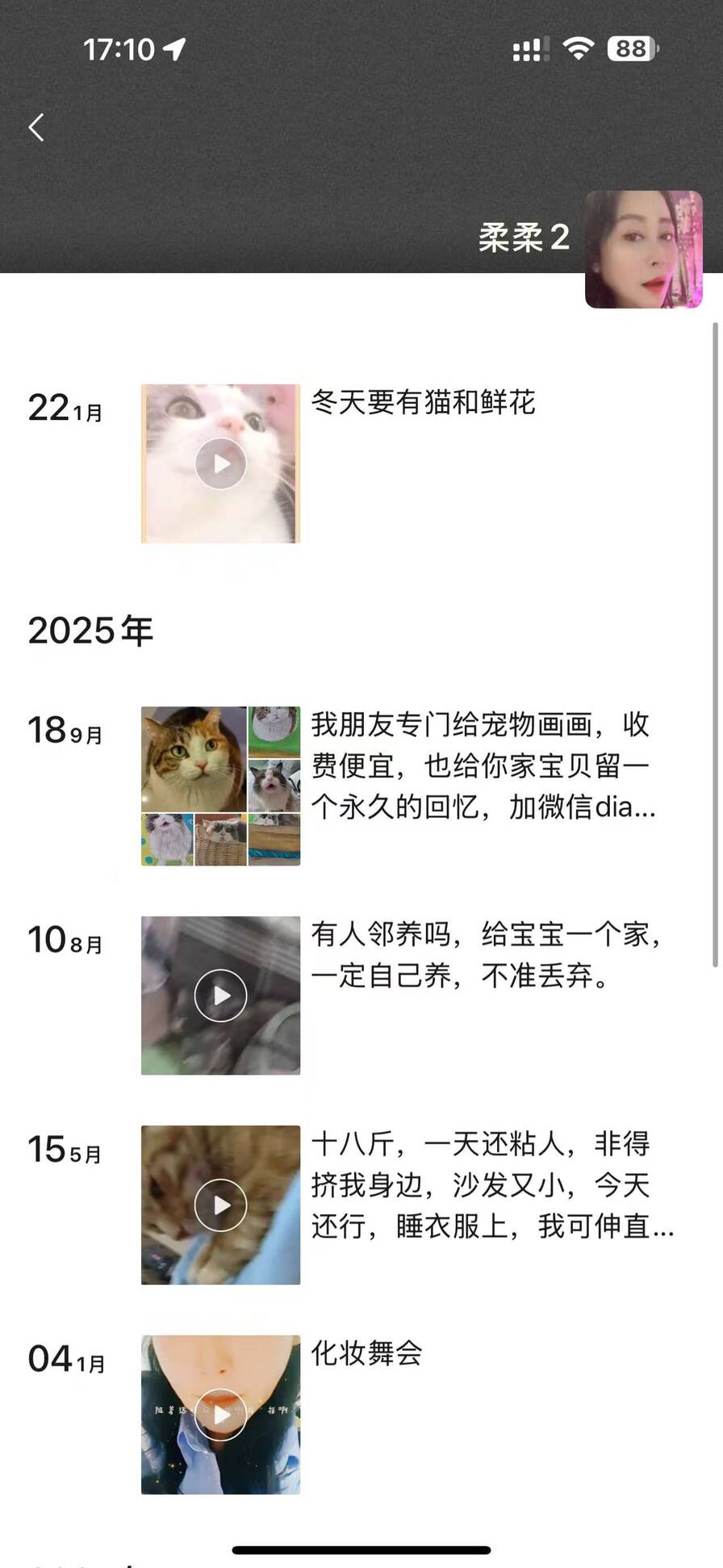Play the 十八斤 cat video from 15 May
The height and width of the screenshot is (1568, 723).
click(x=220, y=1205)
